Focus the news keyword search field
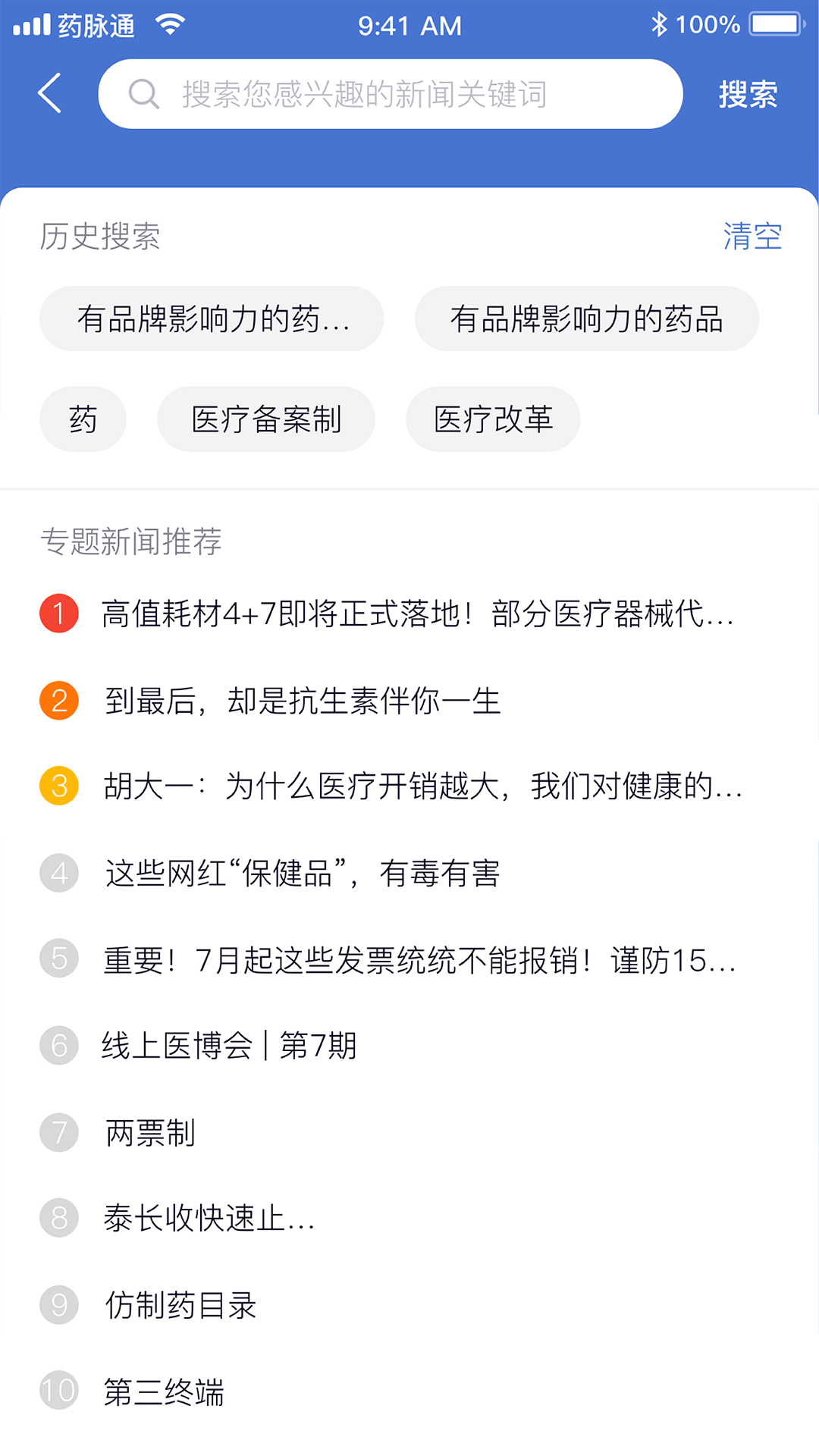This screenshot has height=1456, width=819. pyautogui.click(x=391, y=94)
